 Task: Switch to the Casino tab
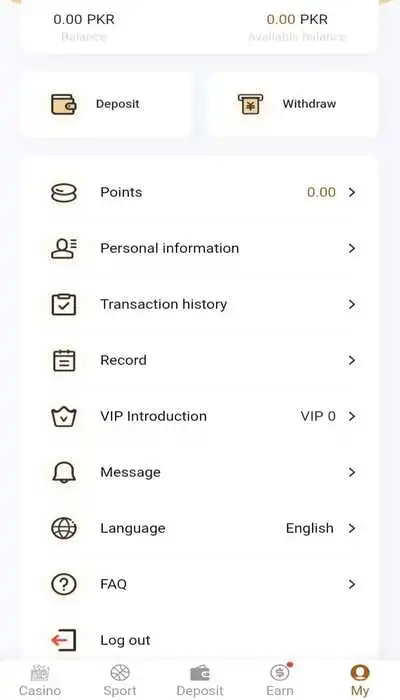(x=40, y=681)
